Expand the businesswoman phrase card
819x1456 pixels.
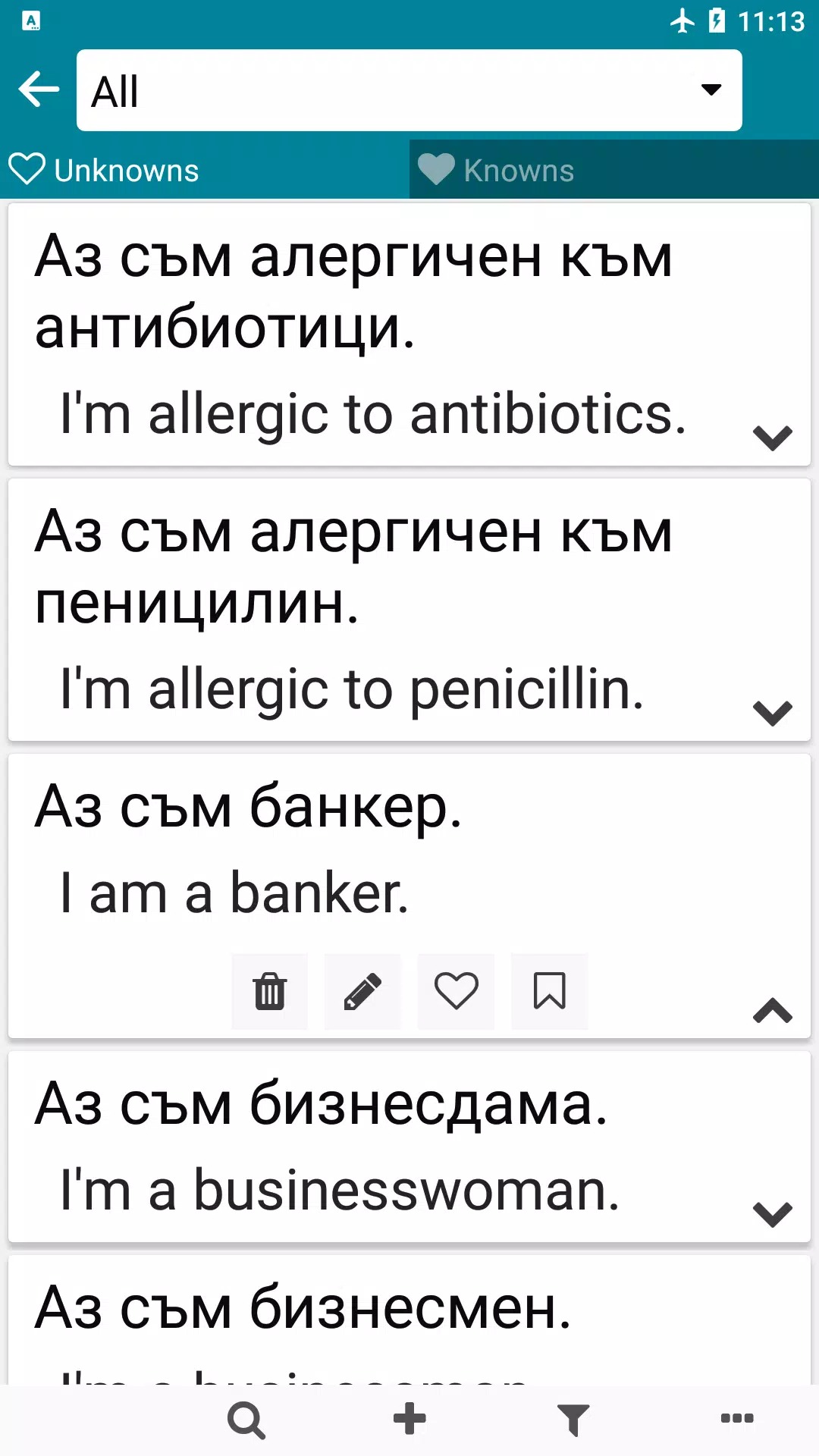tap(772, 1214)
